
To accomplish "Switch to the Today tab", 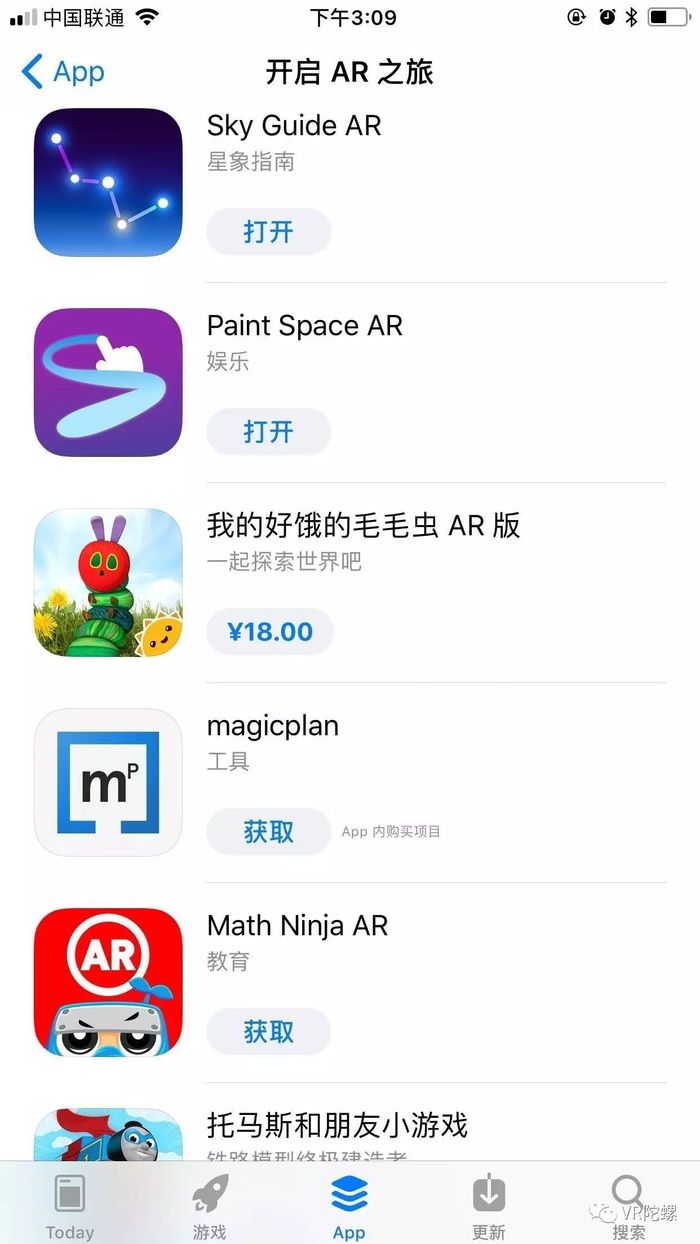I will pos(70,1205).
